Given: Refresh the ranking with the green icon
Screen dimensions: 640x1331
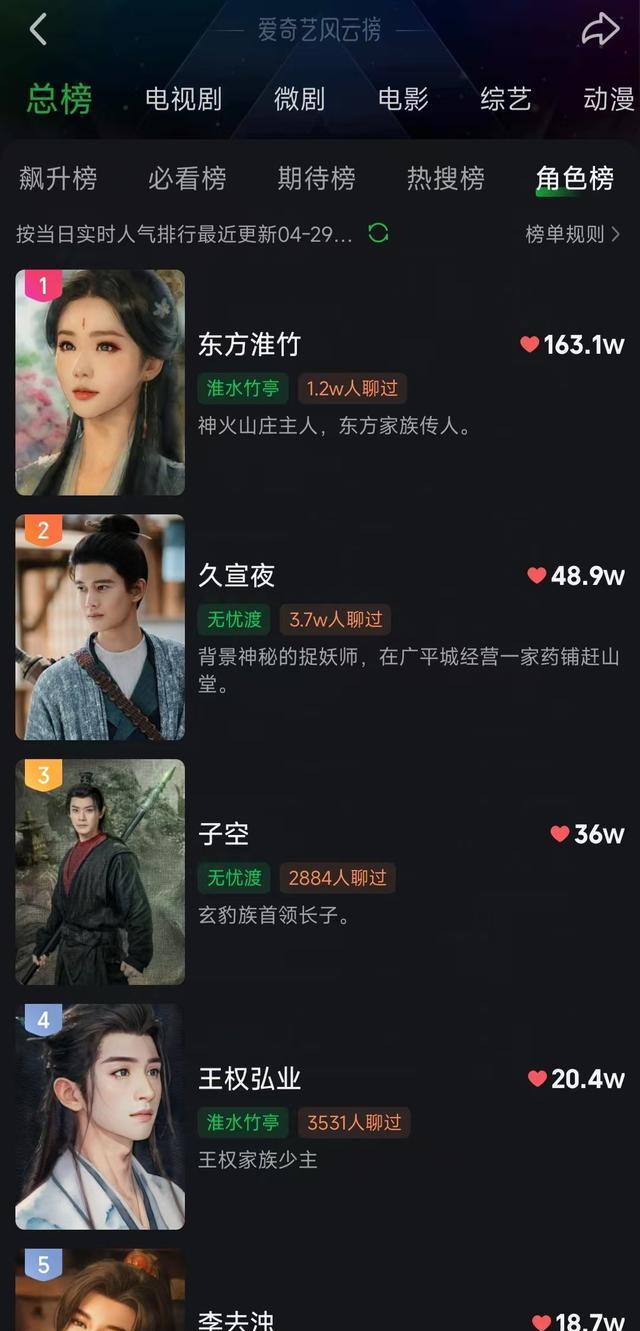Looking at the screenshot, I should tap(378, 234).
